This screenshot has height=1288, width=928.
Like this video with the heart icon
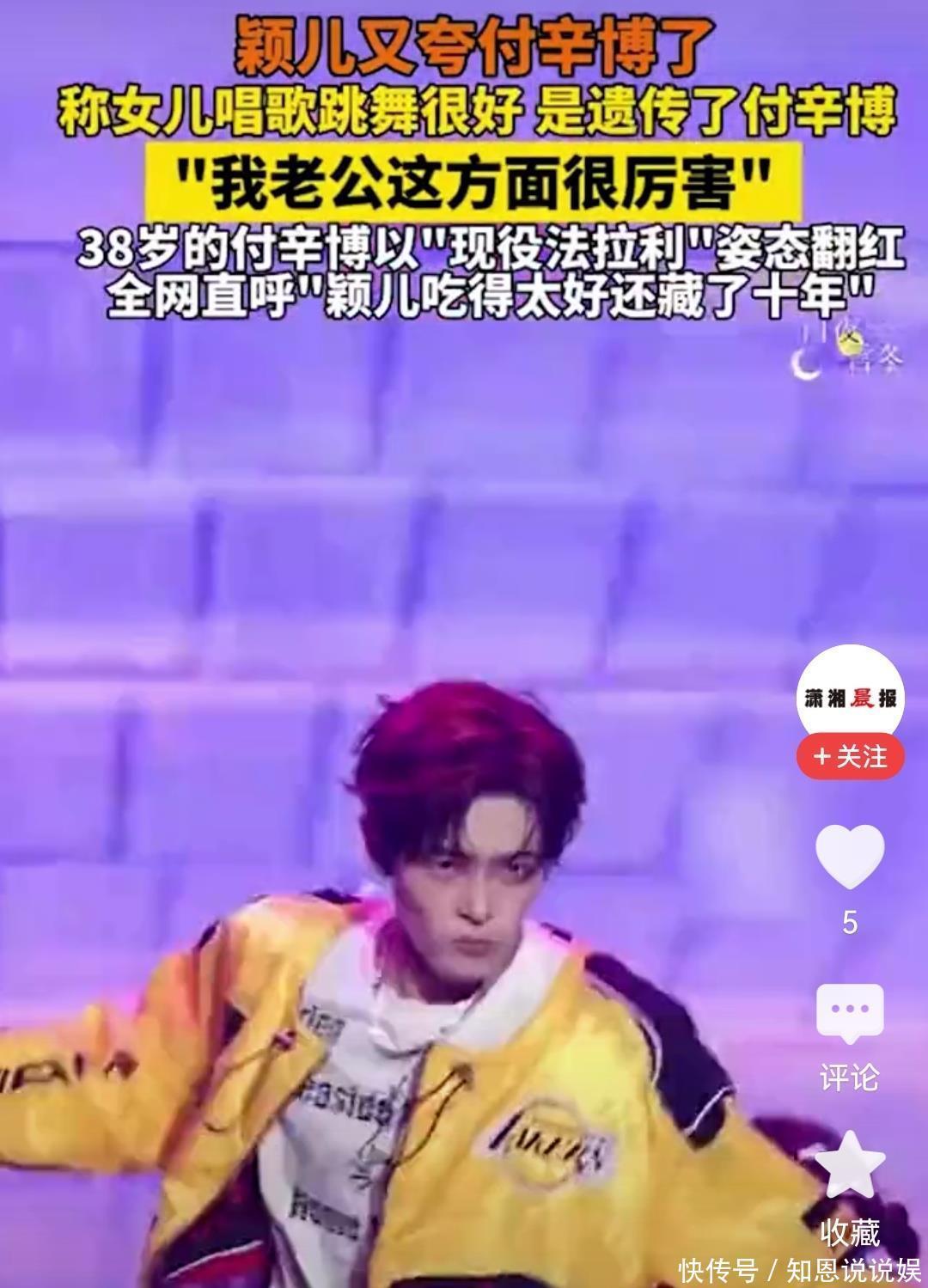point(849,857)
